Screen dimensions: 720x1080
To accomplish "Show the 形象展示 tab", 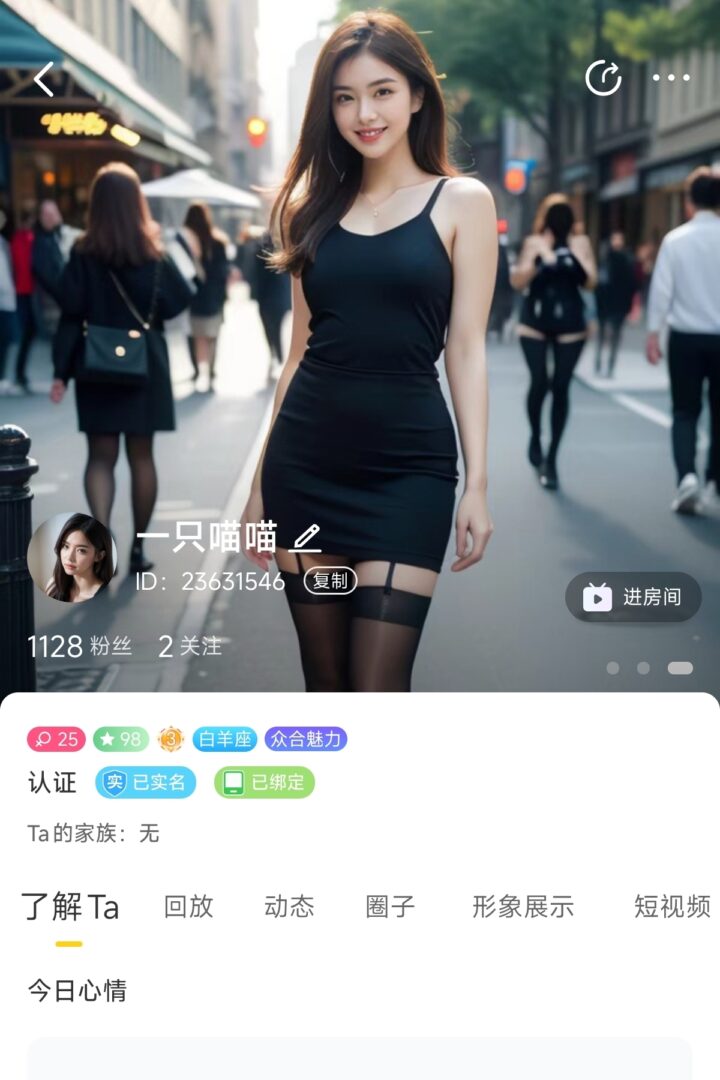I will (523, 906).
